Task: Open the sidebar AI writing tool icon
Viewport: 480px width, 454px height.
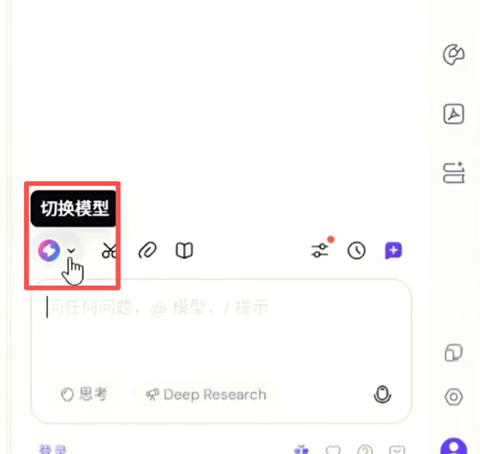Action: click(x=454, y=173)
